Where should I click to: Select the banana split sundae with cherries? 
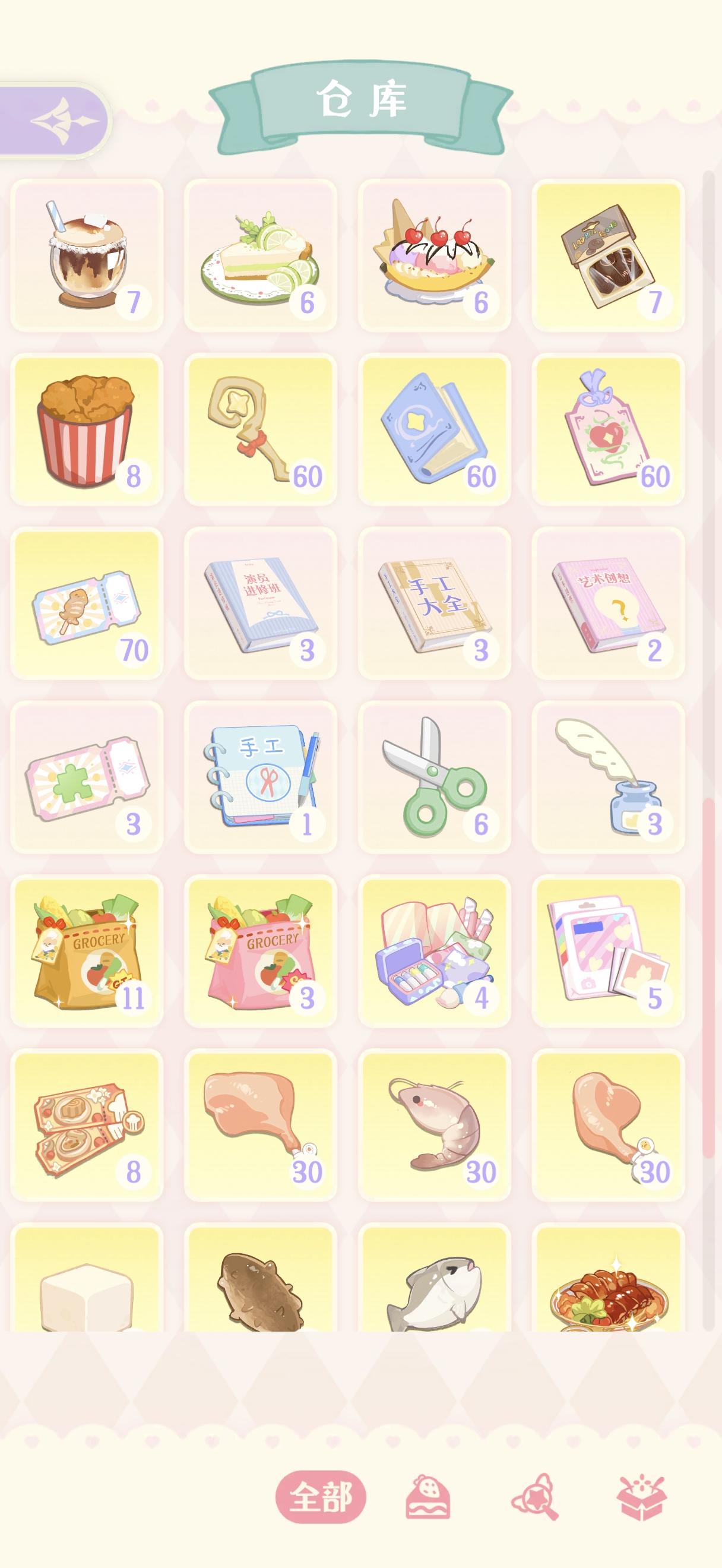click(433, 254)
